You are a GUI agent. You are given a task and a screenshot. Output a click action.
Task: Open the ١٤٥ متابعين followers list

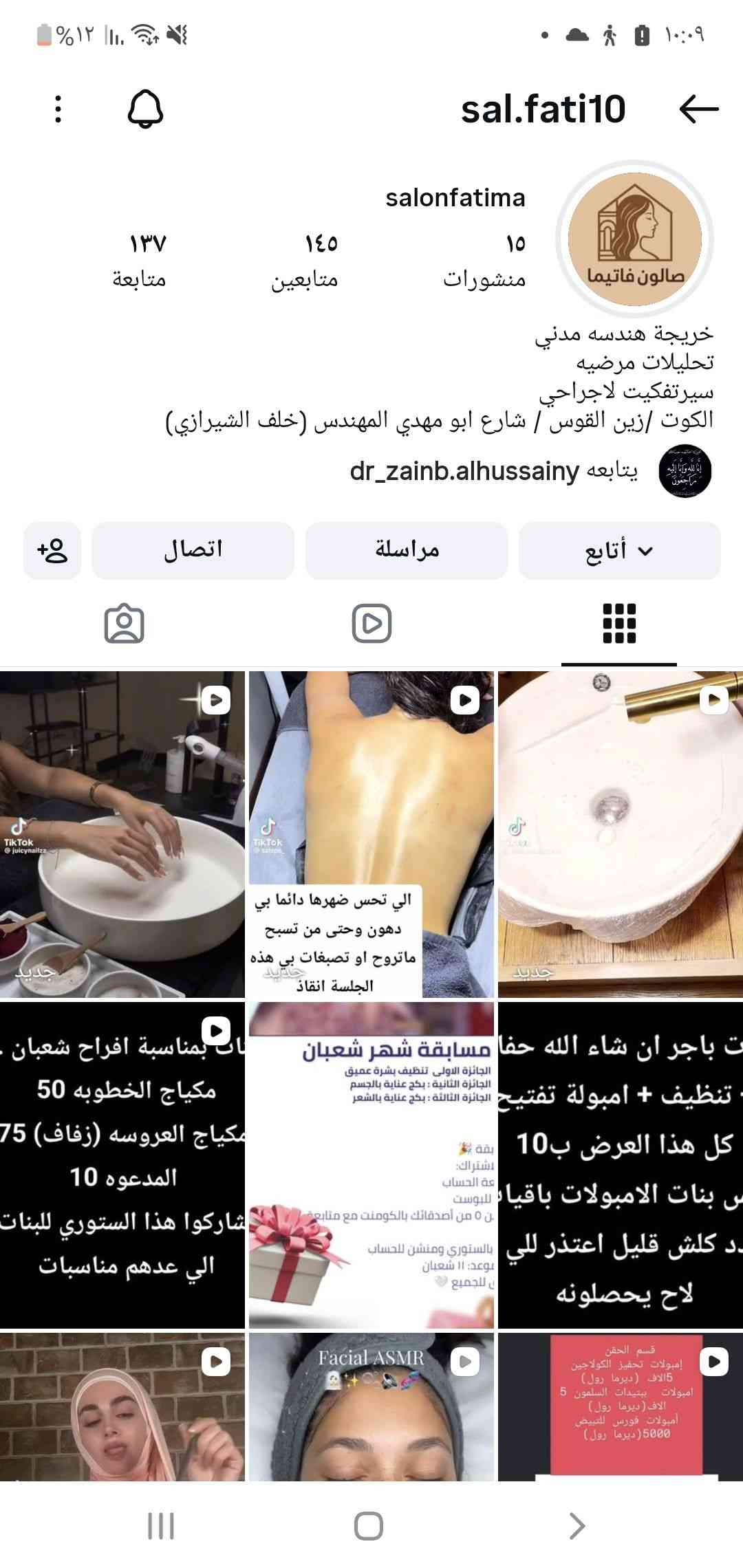pos(305,261)
